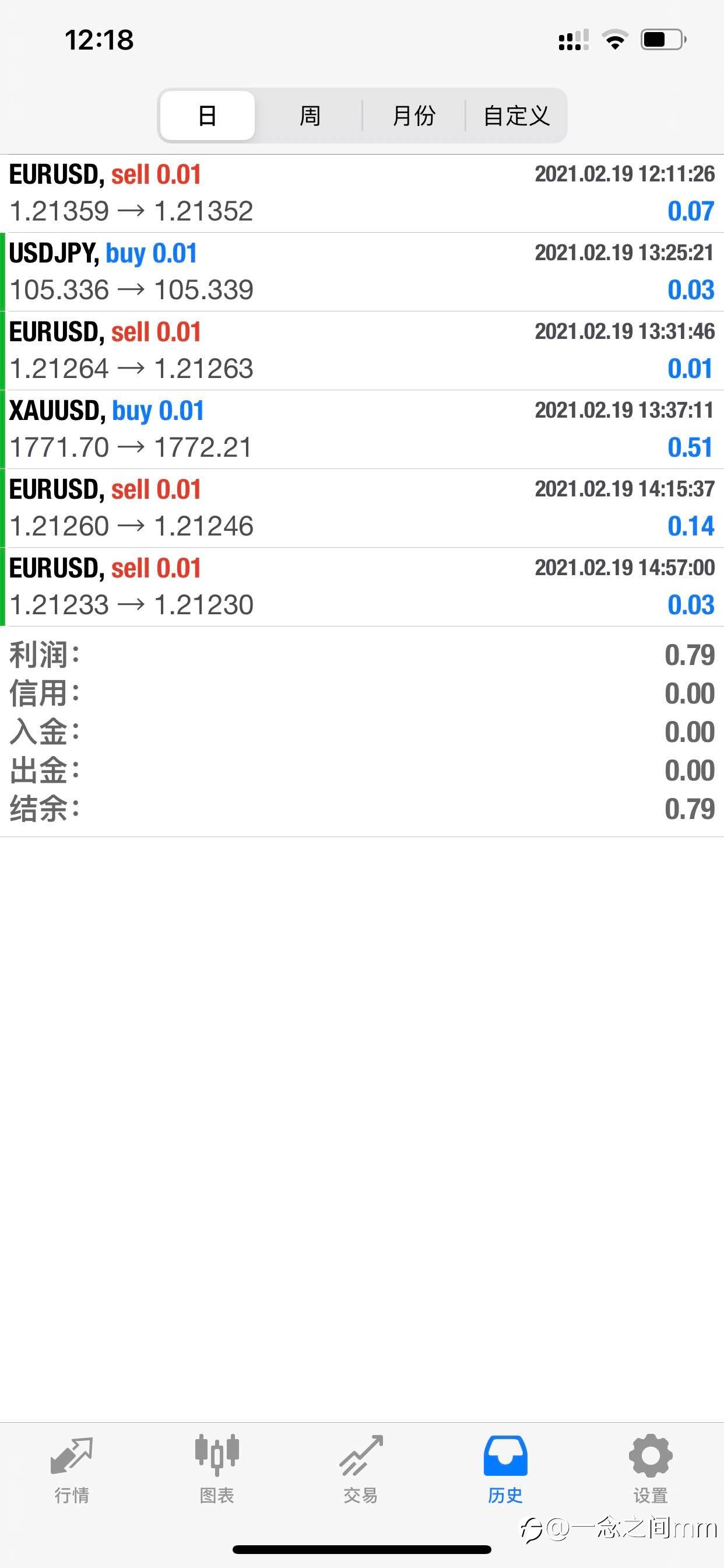Image resolution: width=724 pixels, height=1568 pixels.
Task: Open the XAUUSD buy trade at 13:37:11
Action: (x=362, y=429)
